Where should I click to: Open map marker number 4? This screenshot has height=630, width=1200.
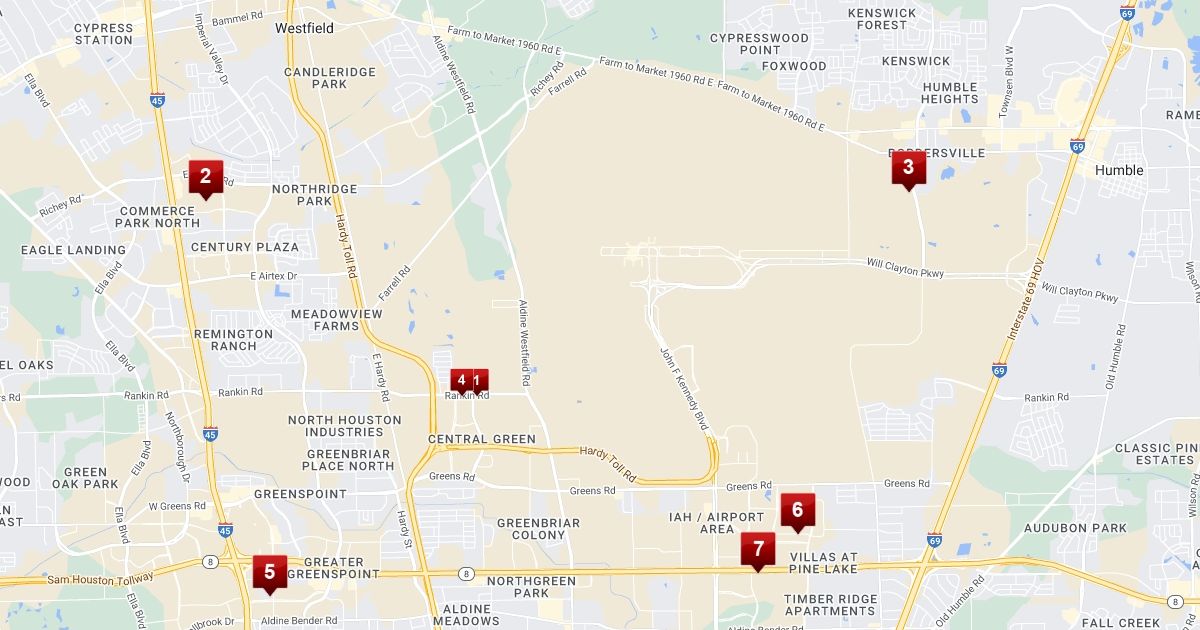click(460, 380)
